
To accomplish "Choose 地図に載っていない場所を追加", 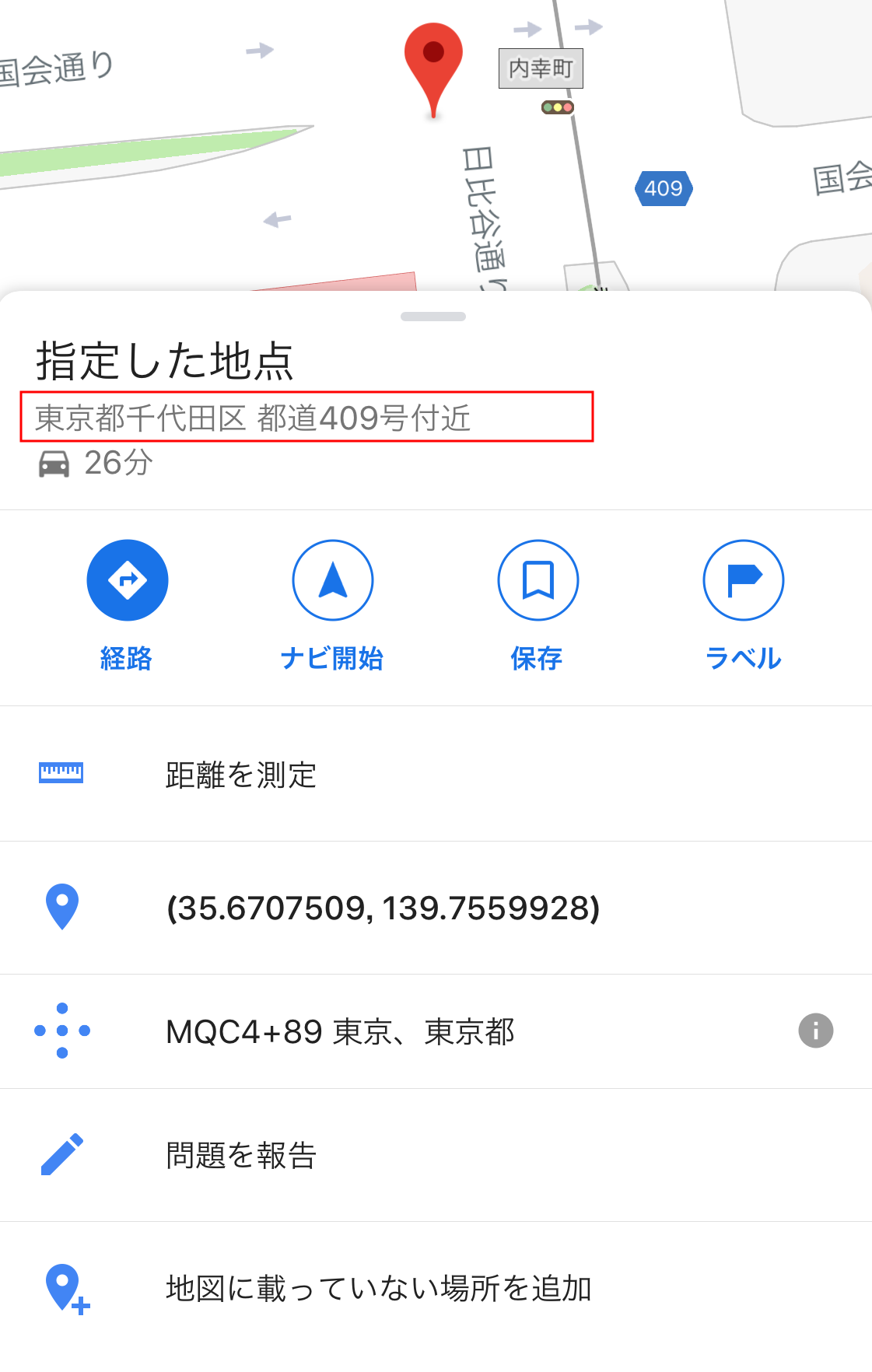I will [378, 1289].
